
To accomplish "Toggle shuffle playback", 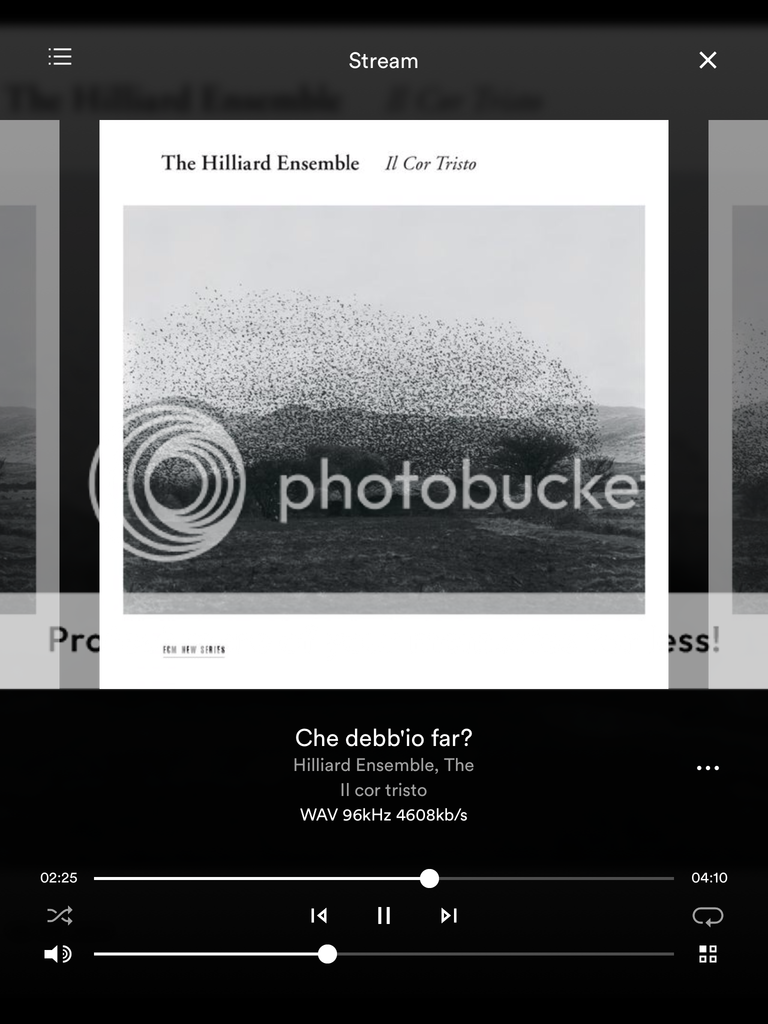I will tap(59, 915).
